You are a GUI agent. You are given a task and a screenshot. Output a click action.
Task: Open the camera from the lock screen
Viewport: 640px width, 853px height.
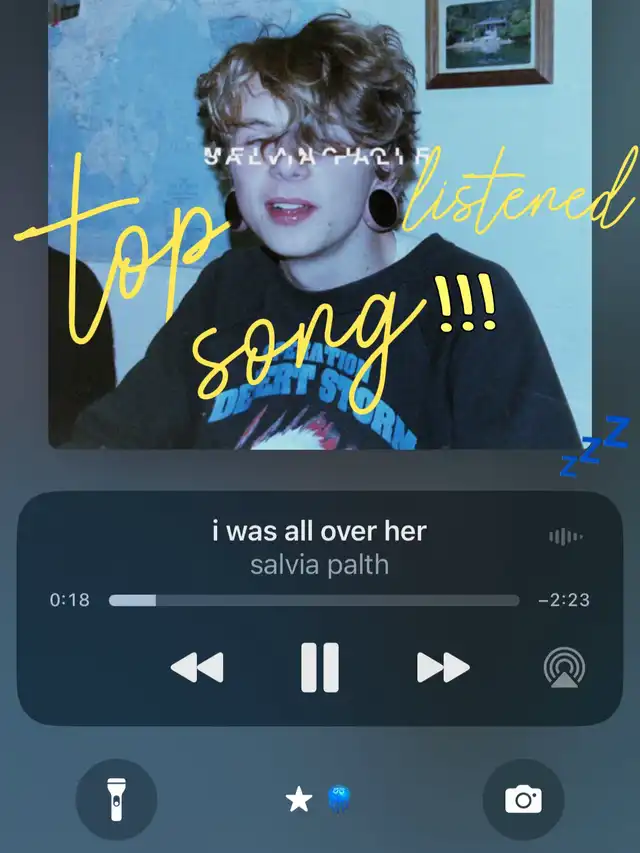(x=523, y=799)
